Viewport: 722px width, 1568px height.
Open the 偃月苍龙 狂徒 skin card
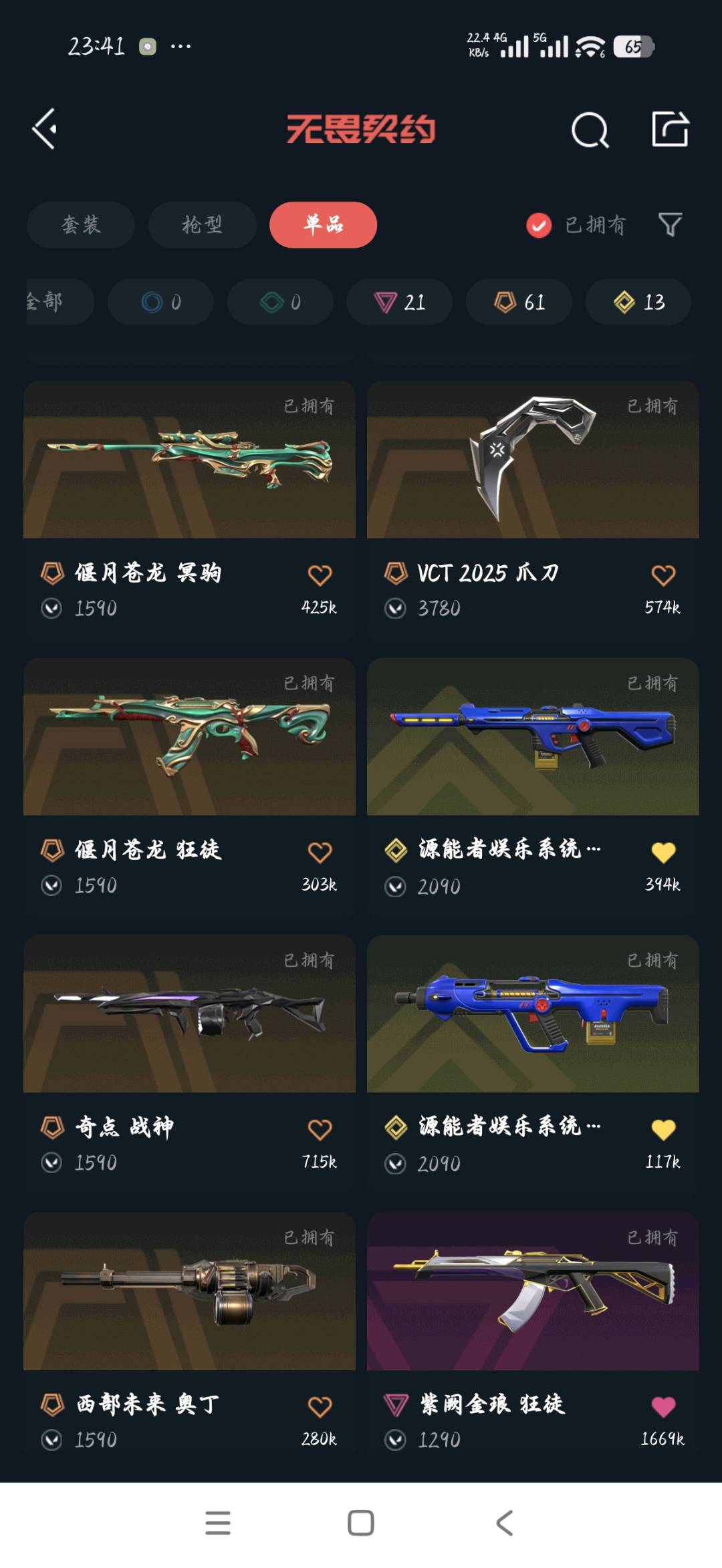[x=189, y=738]
